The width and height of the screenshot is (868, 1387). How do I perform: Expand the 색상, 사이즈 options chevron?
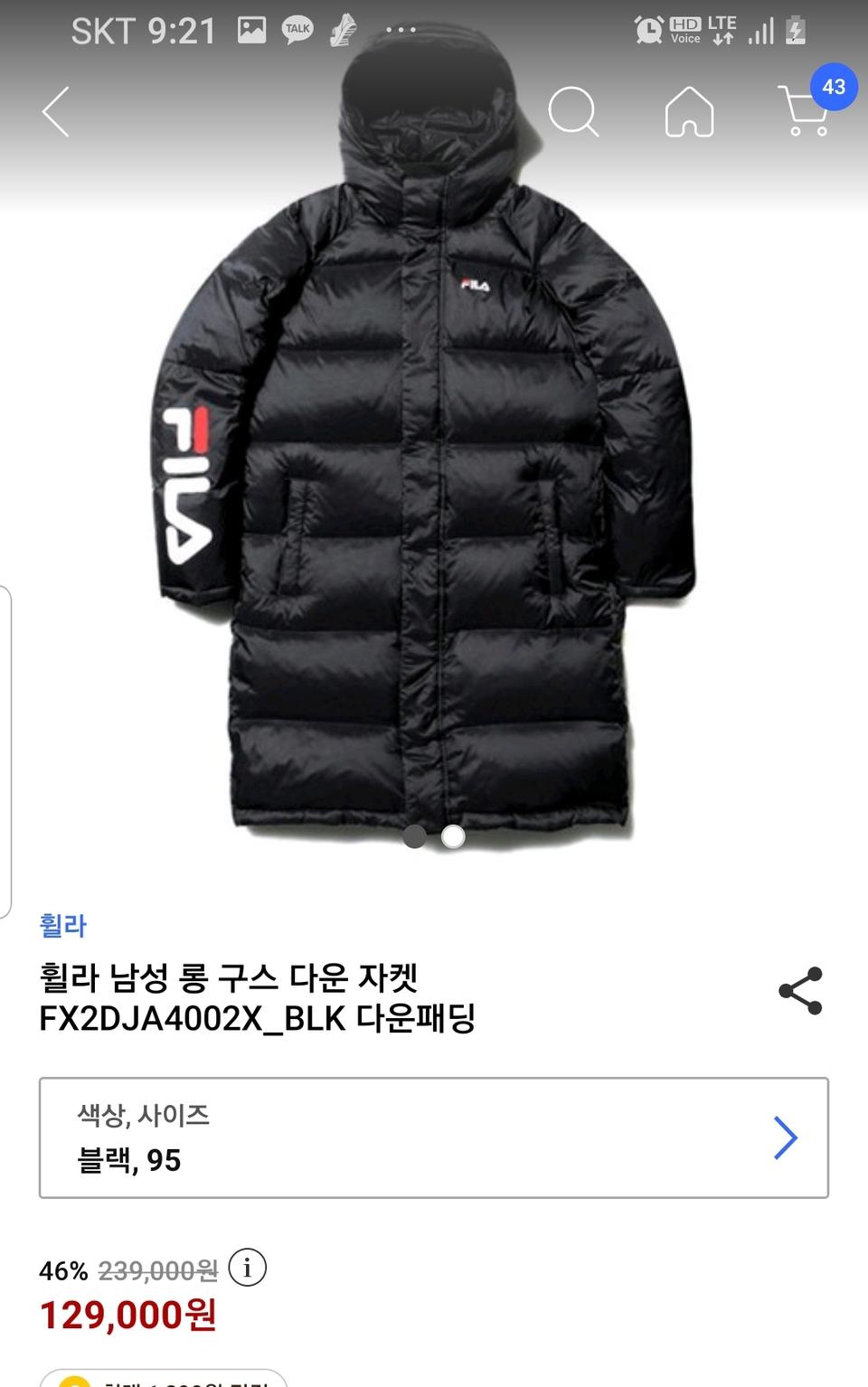tap(786, 1137)
